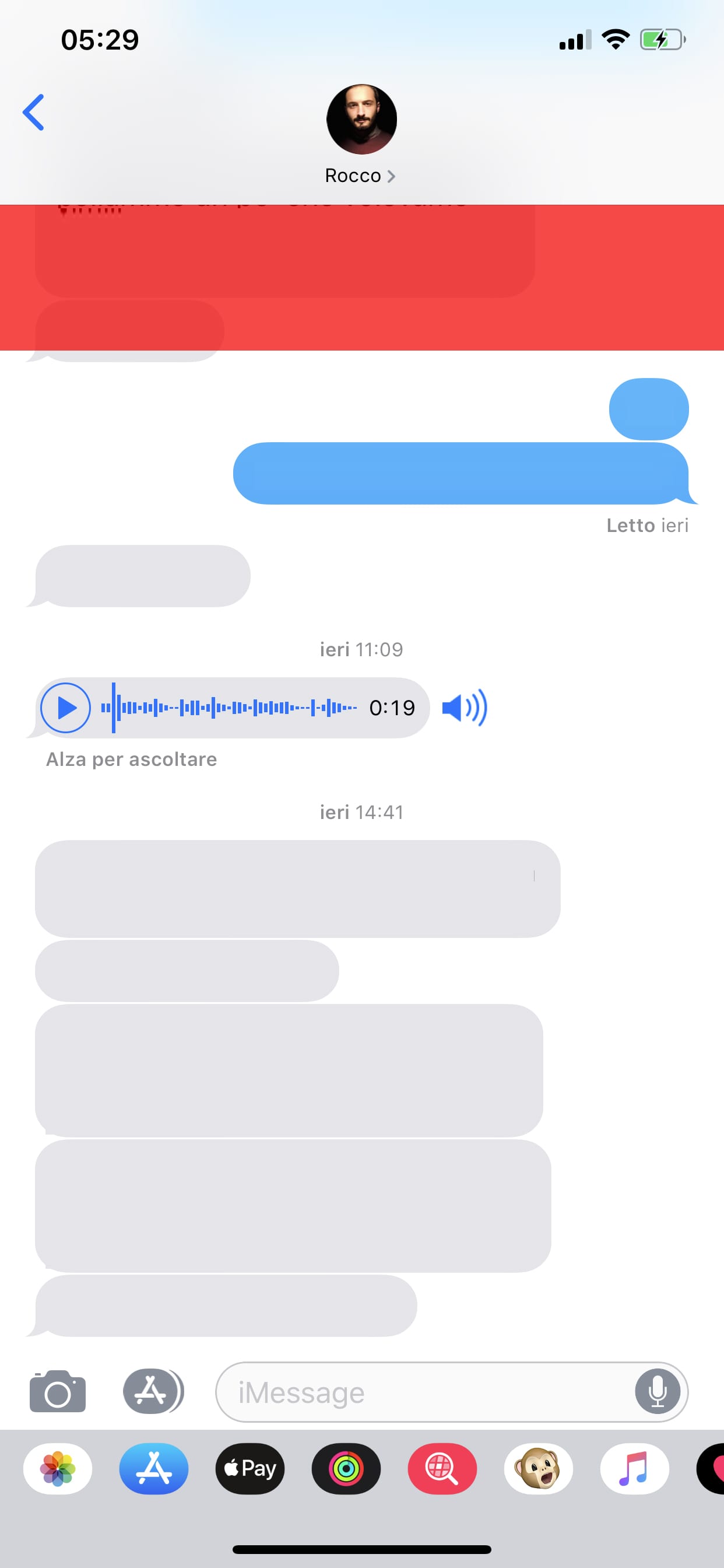
Task: Record an audio message with the microphone
Action: point(658,1391)
